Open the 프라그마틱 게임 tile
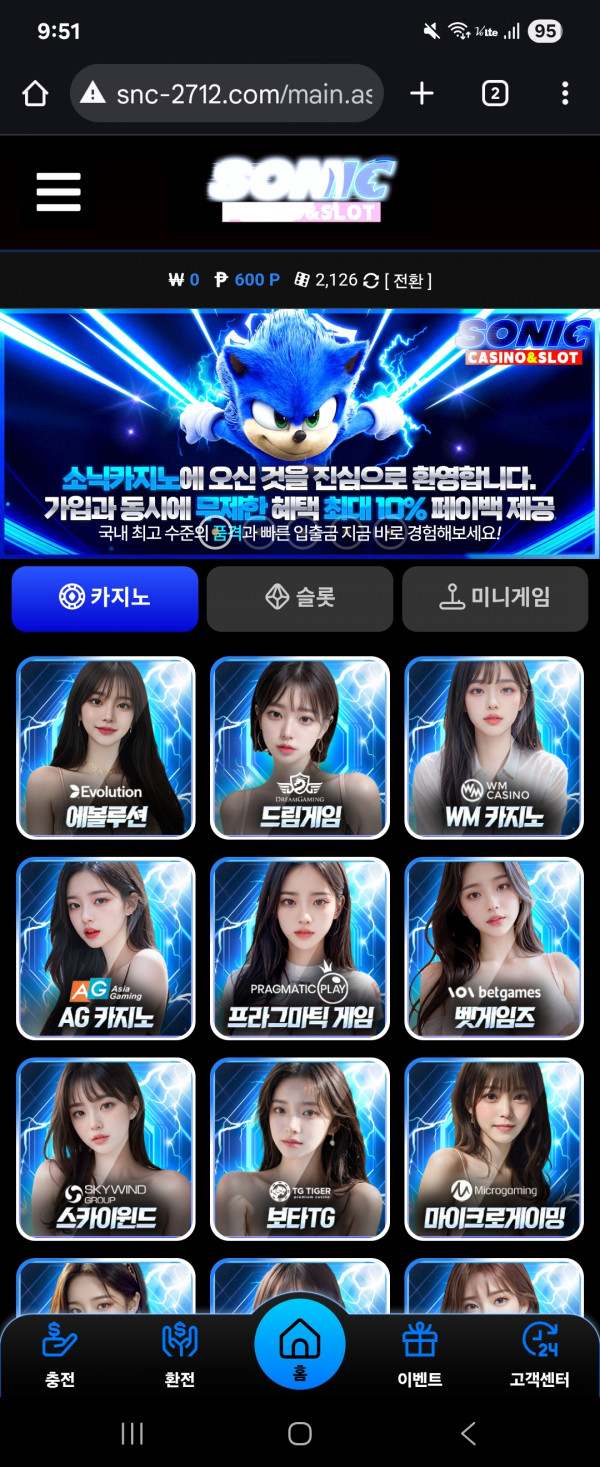This screenshot has width=600, height=1467. click(x=300, y=948)
